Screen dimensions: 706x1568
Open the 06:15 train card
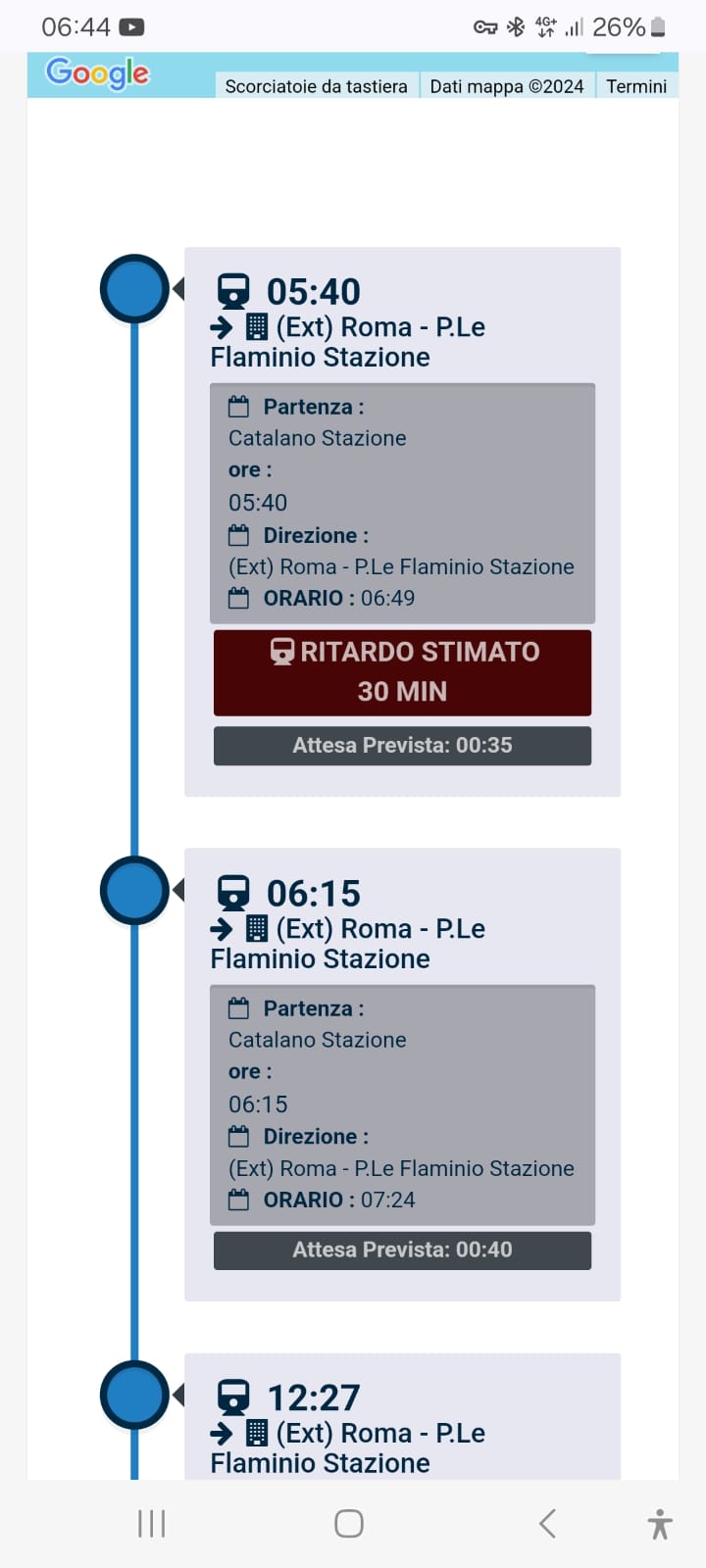402,1074
